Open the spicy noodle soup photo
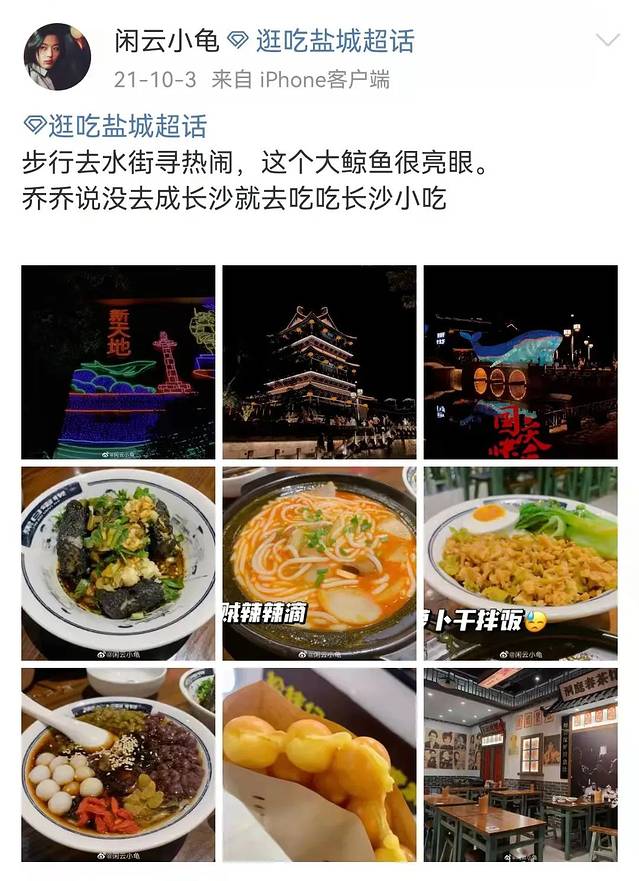Screen dimensions: 639x881 pyautogui.click(x=319, y=563)
